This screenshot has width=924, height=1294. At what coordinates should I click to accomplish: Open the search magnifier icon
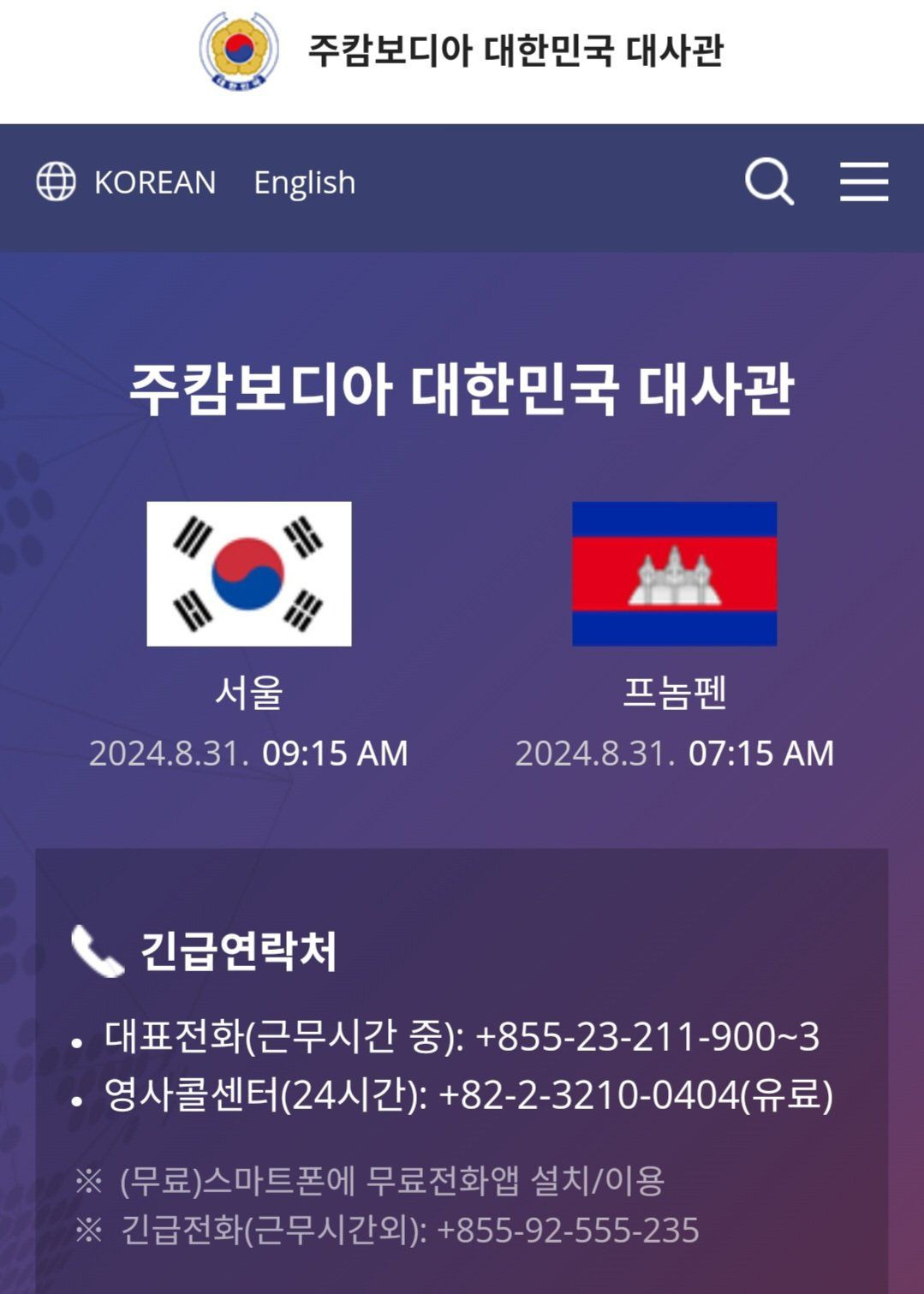click(769, 182)
